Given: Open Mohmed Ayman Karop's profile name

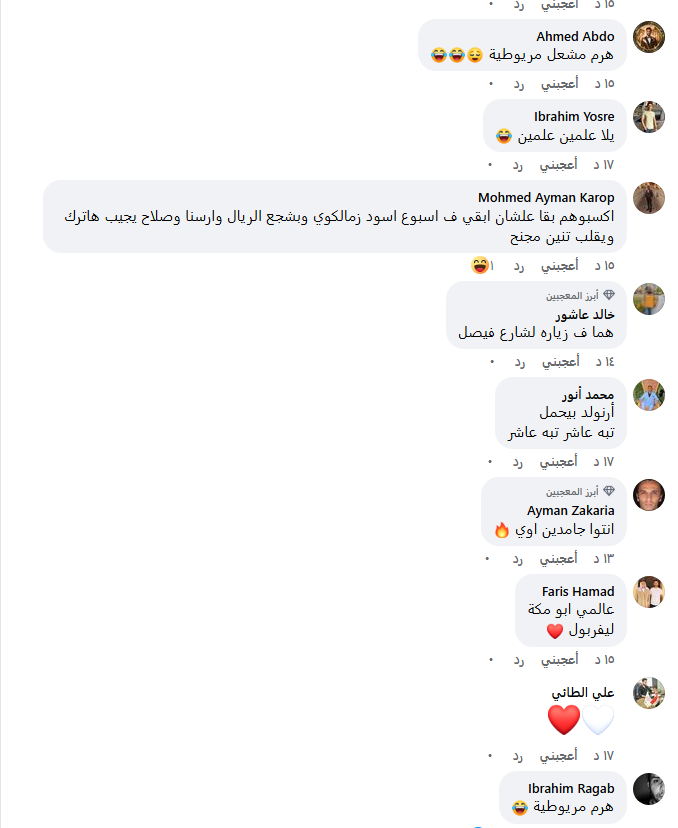Looking at the screenshot, I should point(546,197).
